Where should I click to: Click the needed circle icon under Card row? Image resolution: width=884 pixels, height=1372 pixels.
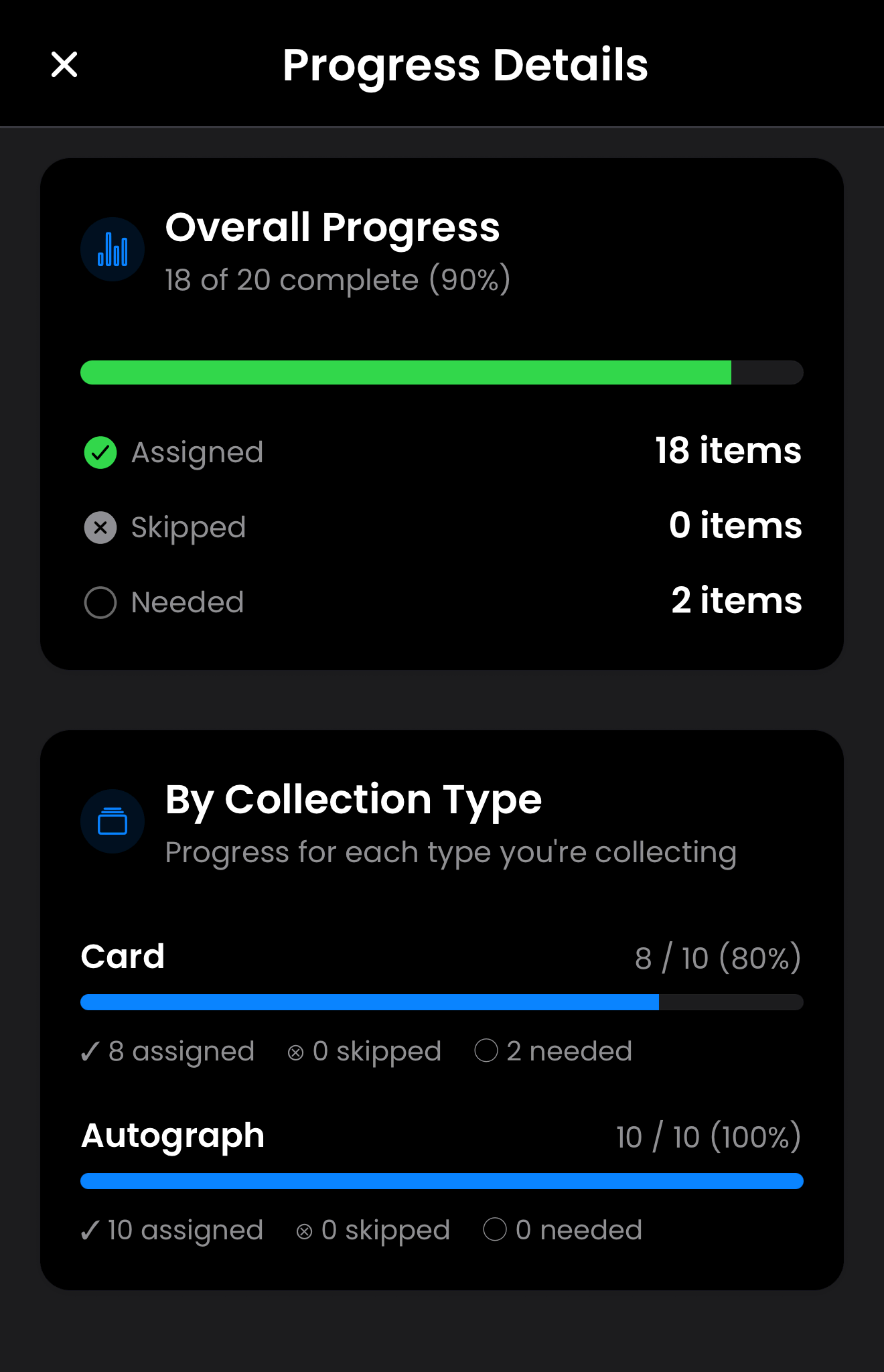tap(486, 1050)
